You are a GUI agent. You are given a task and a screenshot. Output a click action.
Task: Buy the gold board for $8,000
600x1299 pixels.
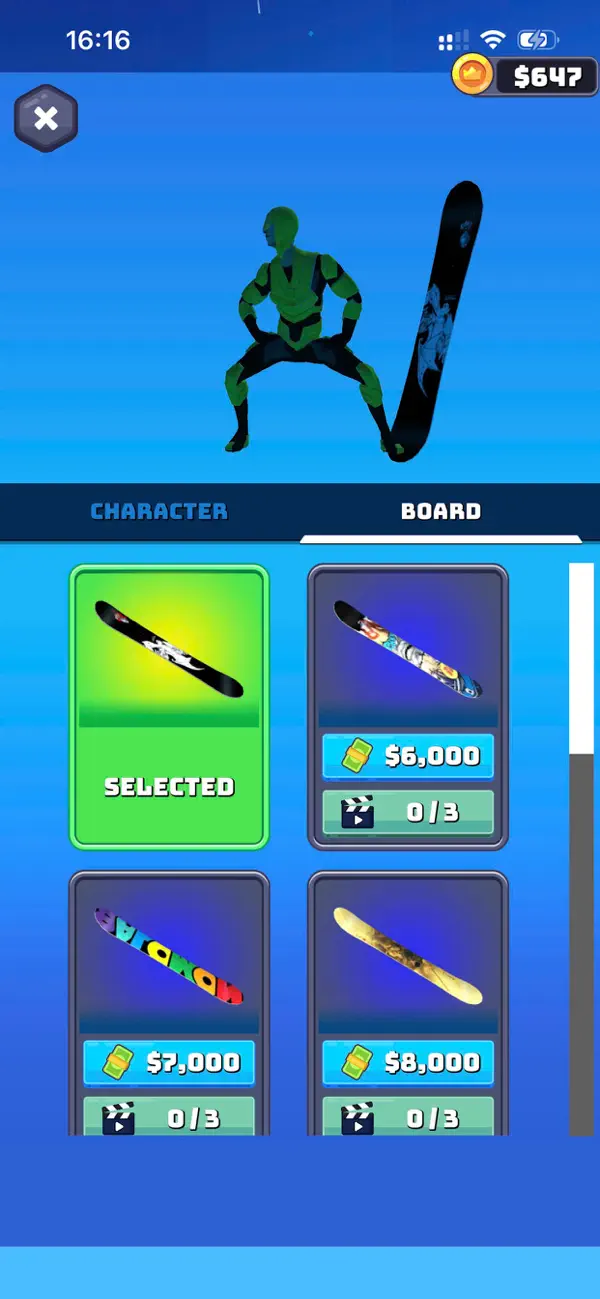[x=408, y=1063]
